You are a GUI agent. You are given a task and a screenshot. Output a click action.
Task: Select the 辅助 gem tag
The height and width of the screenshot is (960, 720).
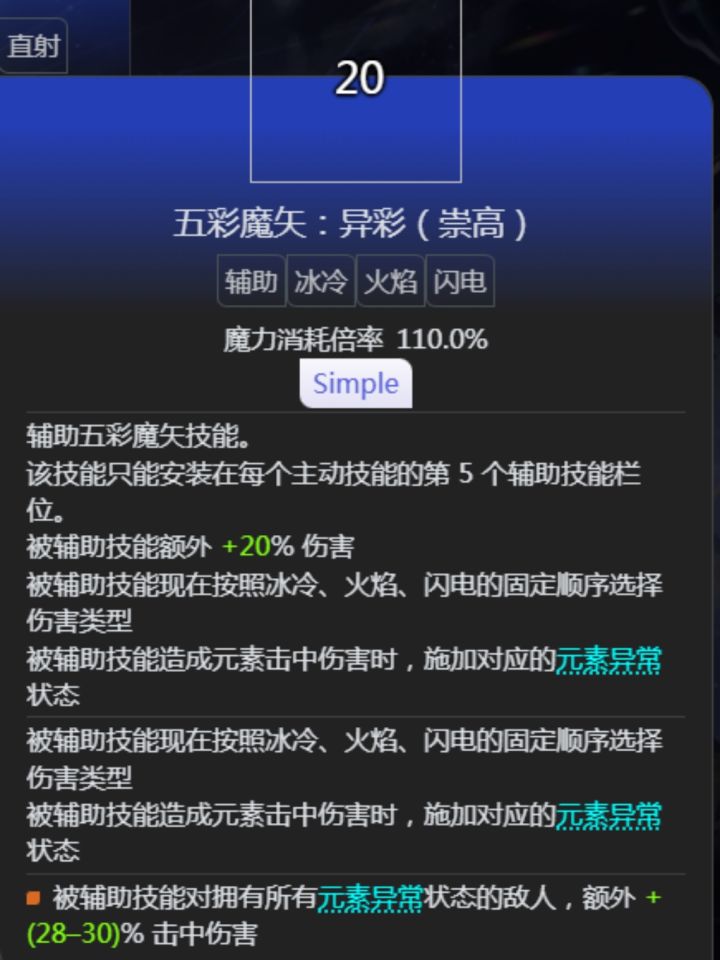(x=251, y=281)
